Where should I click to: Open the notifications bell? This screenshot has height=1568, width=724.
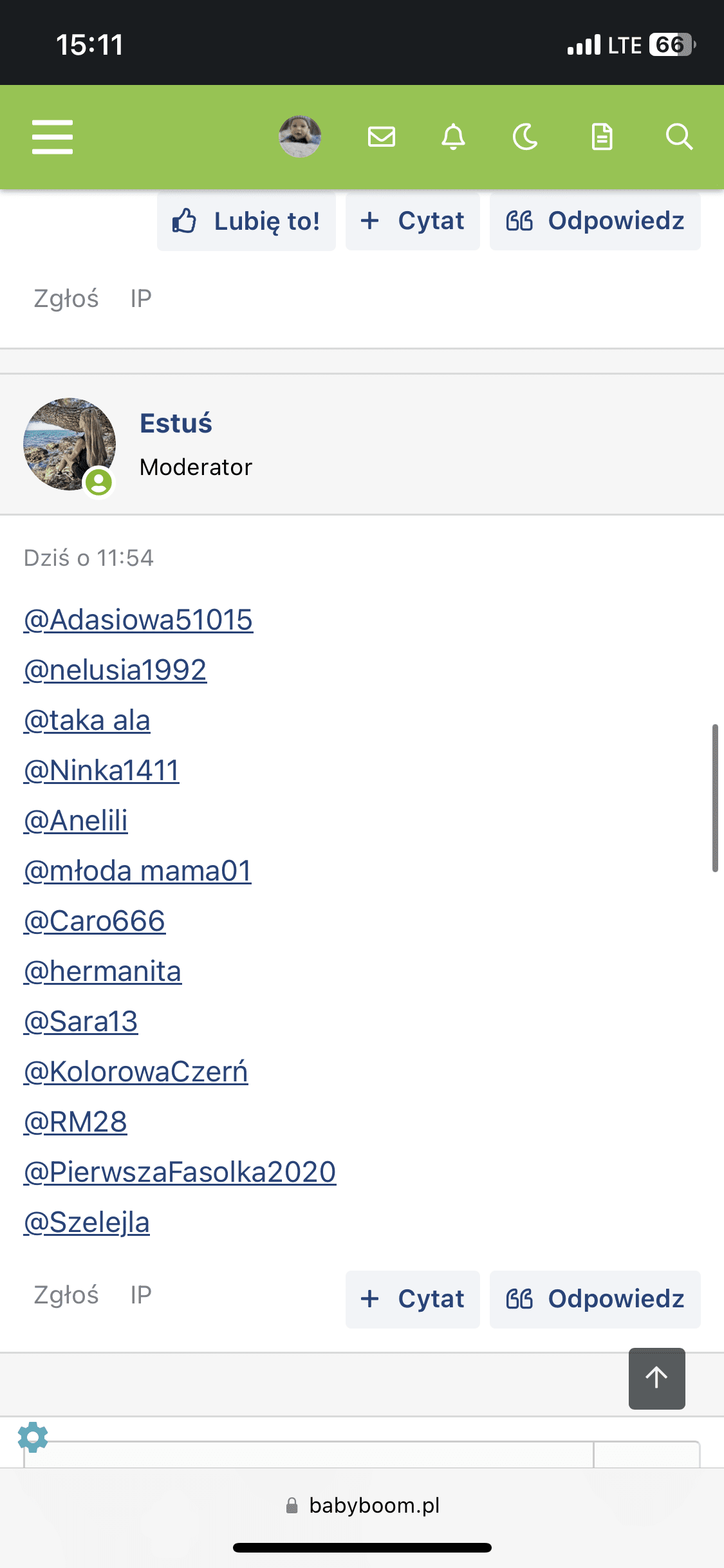(x=454, y=136)
